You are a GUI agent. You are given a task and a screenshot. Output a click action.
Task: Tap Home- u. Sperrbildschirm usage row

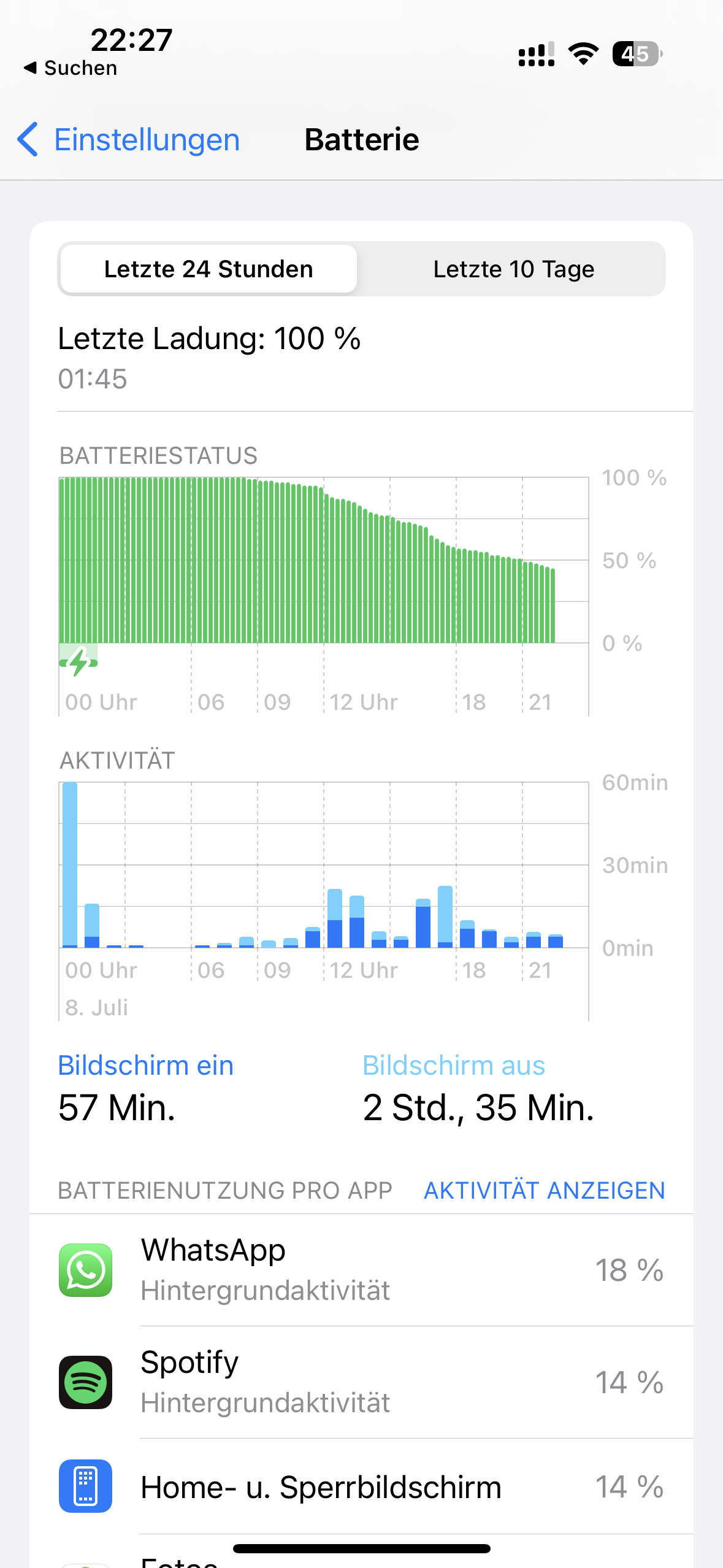[361, 1487]
